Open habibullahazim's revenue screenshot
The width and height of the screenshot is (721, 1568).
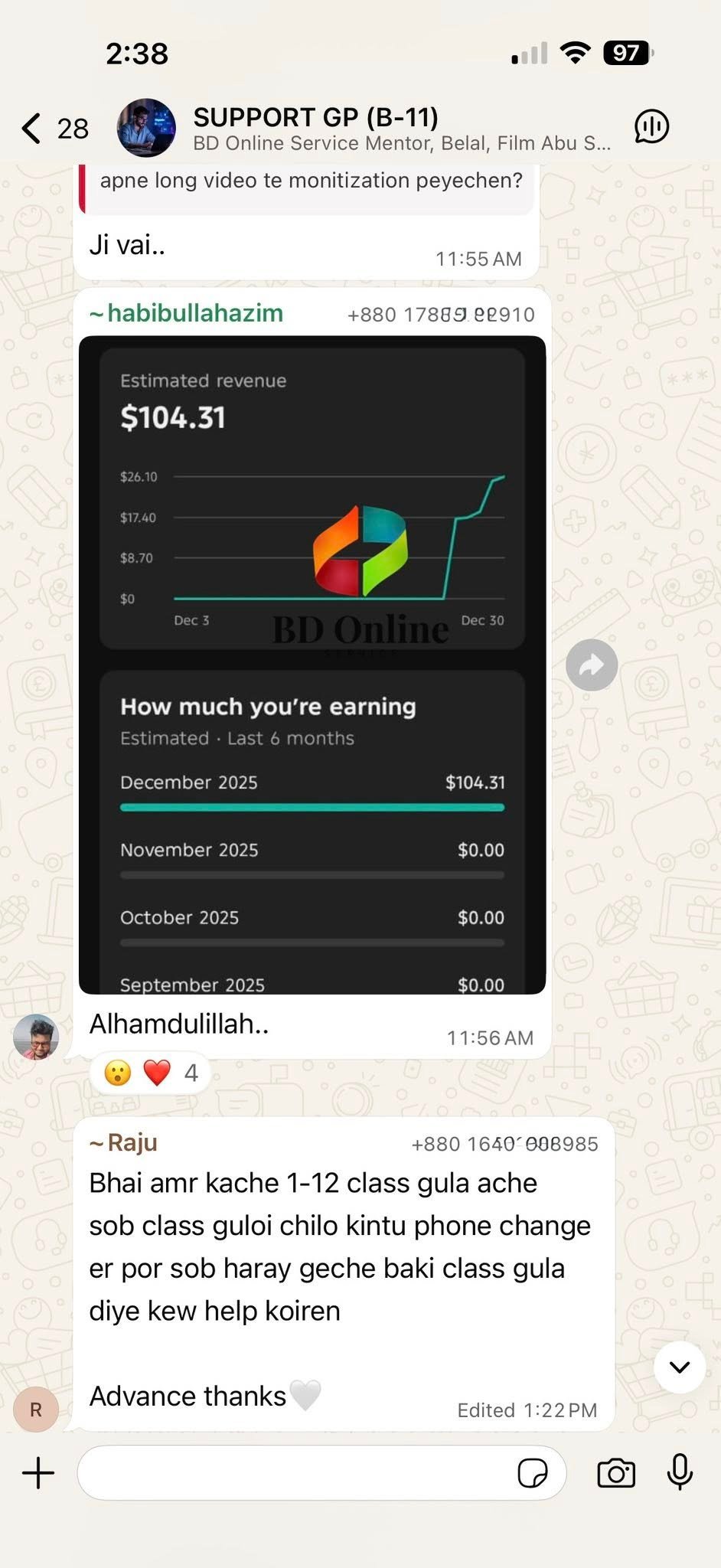(x=312, y=665)
